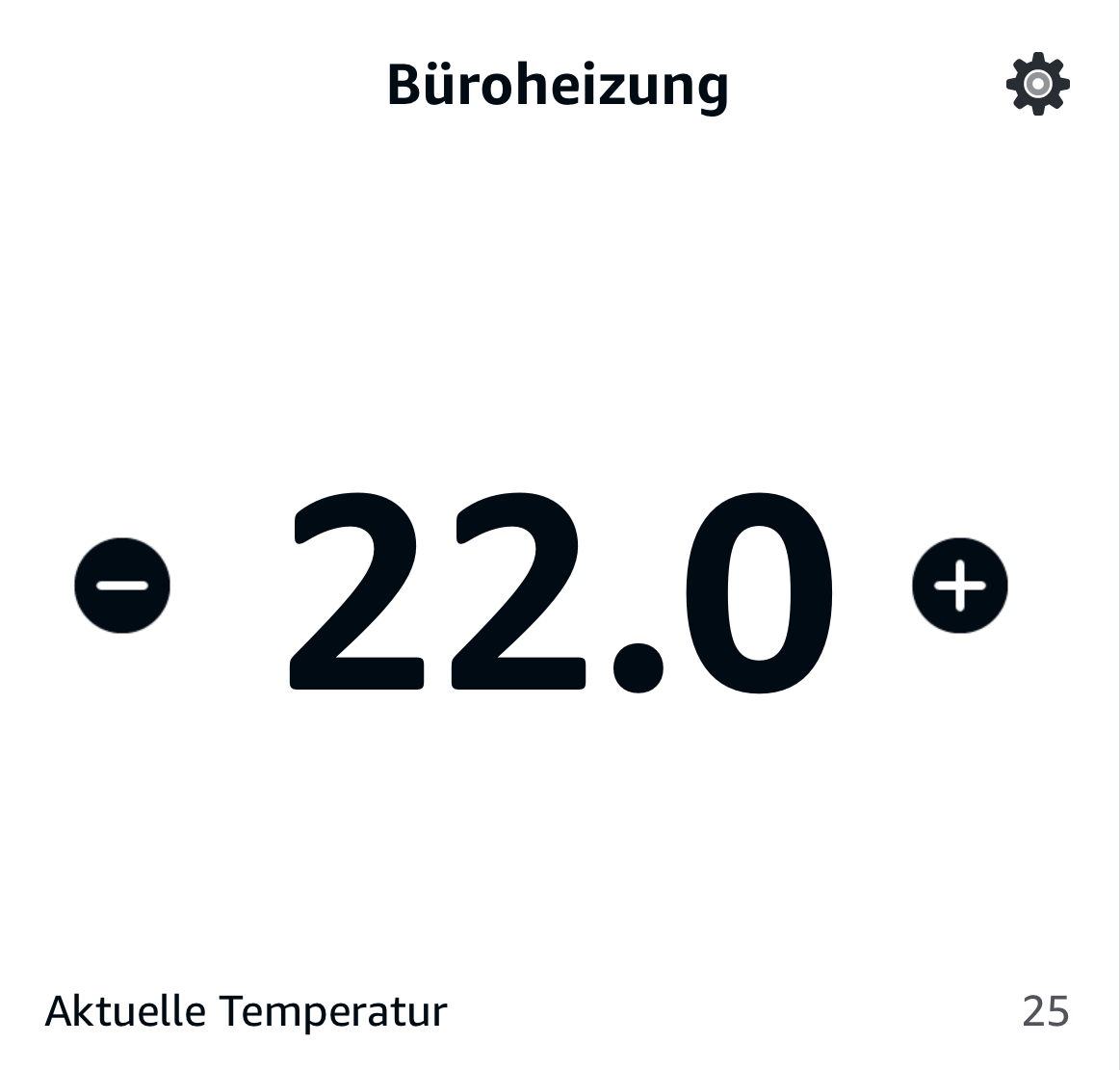Increase the target temperature with plus
Image resolution: width=1120 pixels, height=1070 pixels.
pyautogui.click(x=959, y=585)
